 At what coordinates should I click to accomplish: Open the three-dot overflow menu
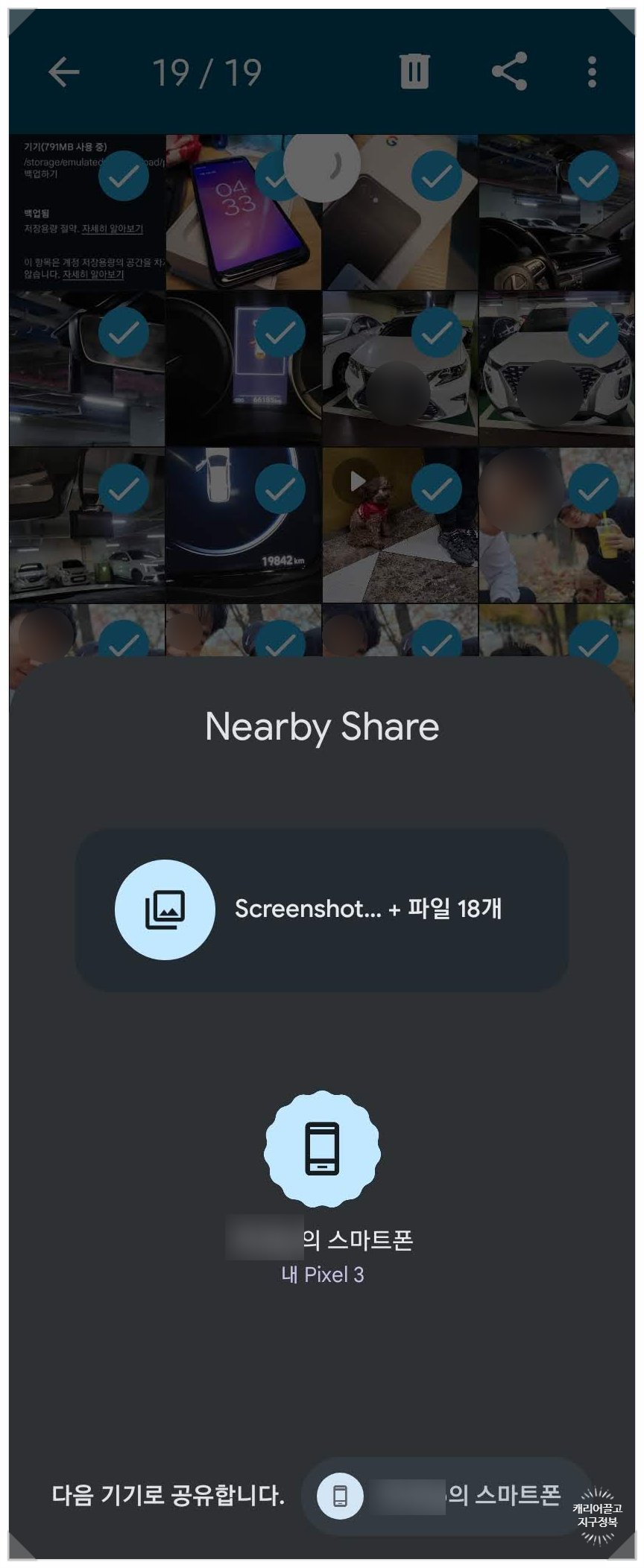coord(591,71)
